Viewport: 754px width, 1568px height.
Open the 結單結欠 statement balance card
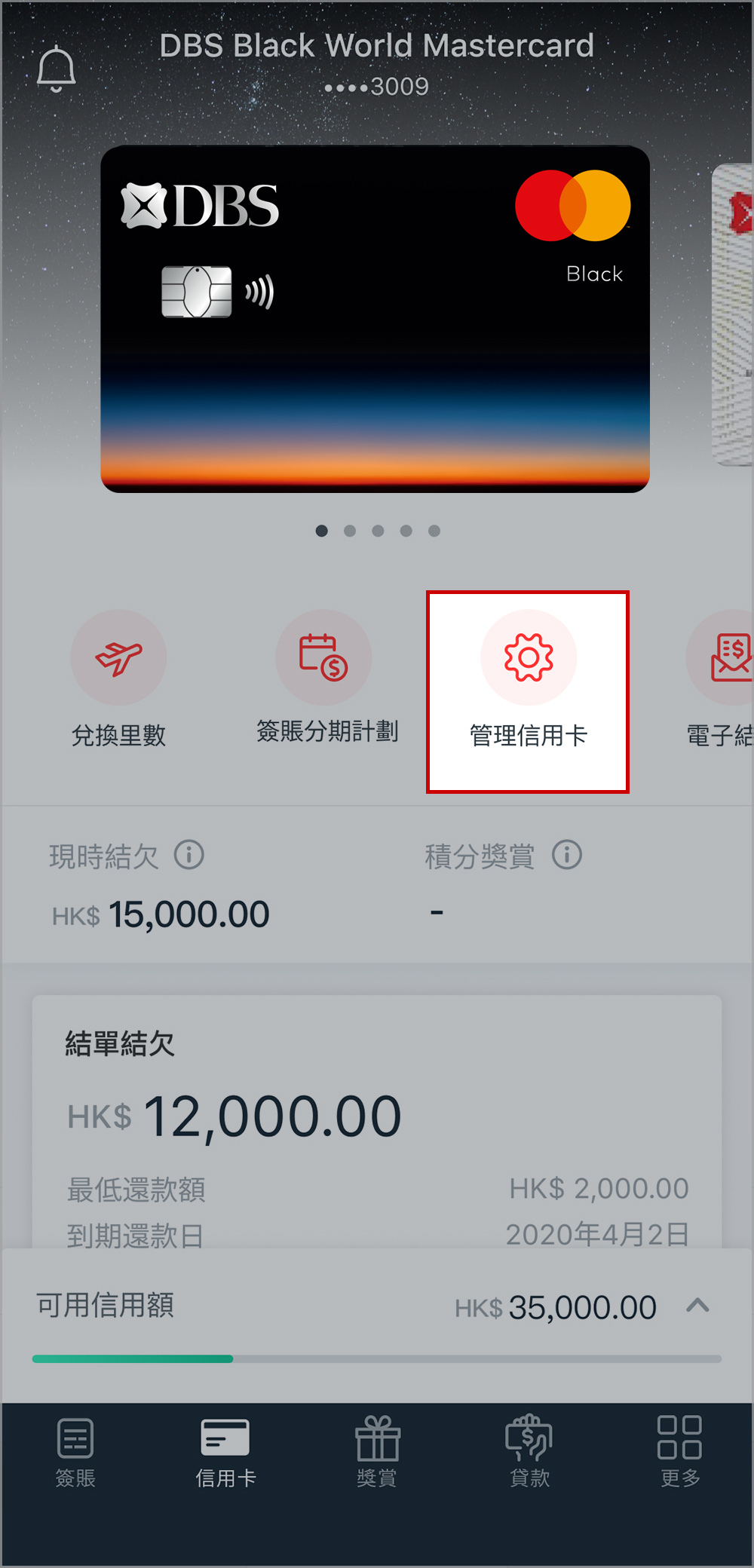pyautogui.click(x=377, y=1116)
